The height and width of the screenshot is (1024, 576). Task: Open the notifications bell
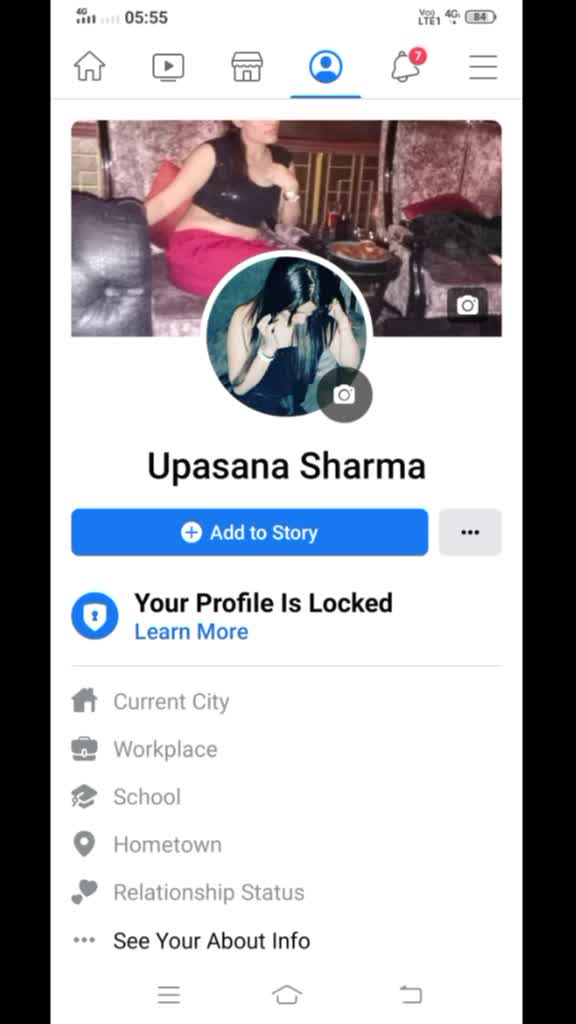pos(406,66)
